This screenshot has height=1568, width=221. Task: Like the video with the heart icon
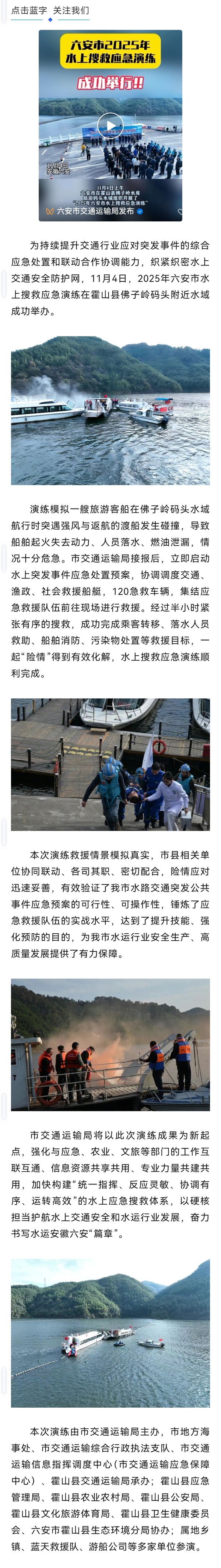(x=179, y=212)
